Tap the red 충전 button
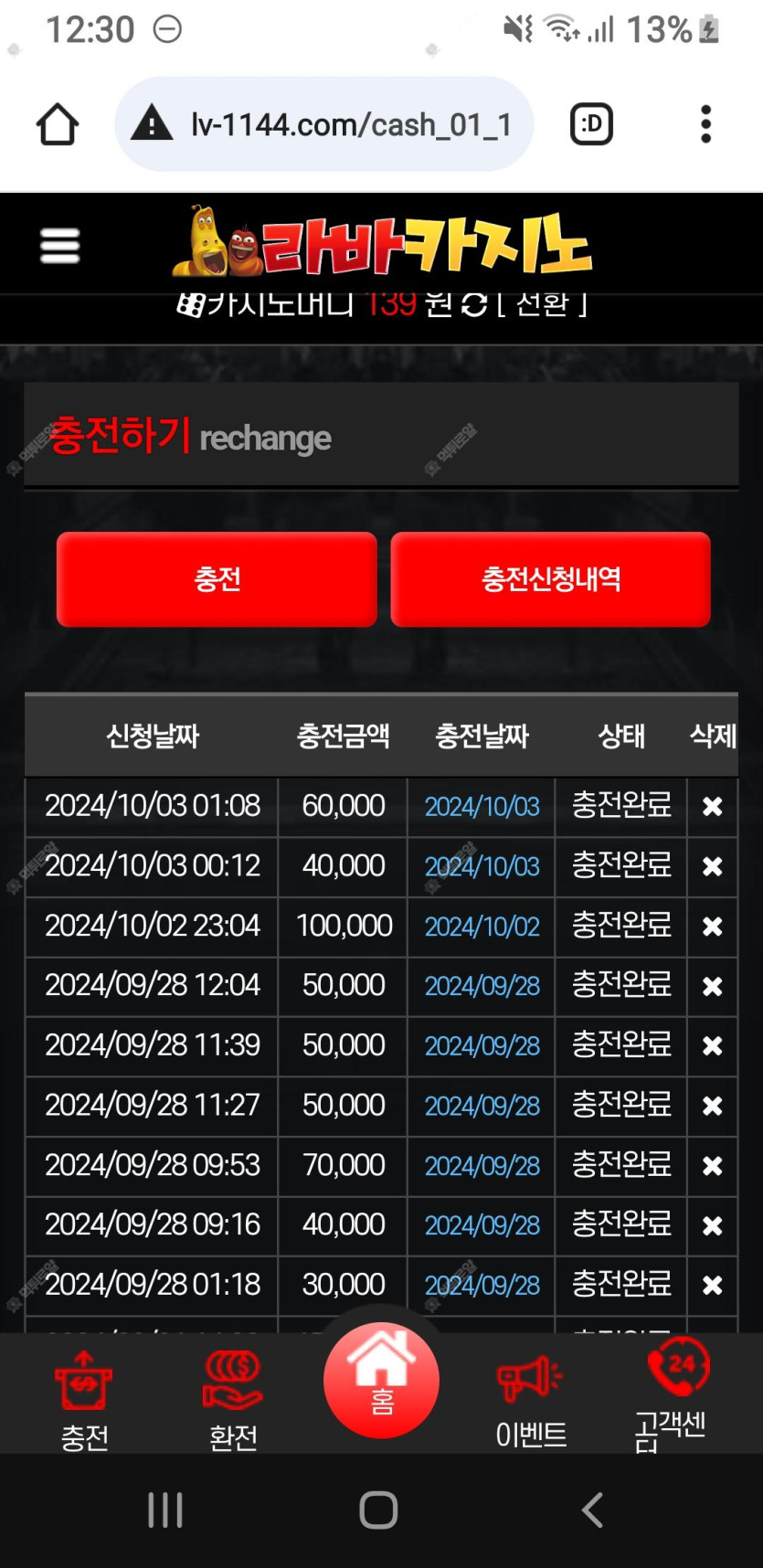This screenshot has width=763, height=1568. point(217,579)
